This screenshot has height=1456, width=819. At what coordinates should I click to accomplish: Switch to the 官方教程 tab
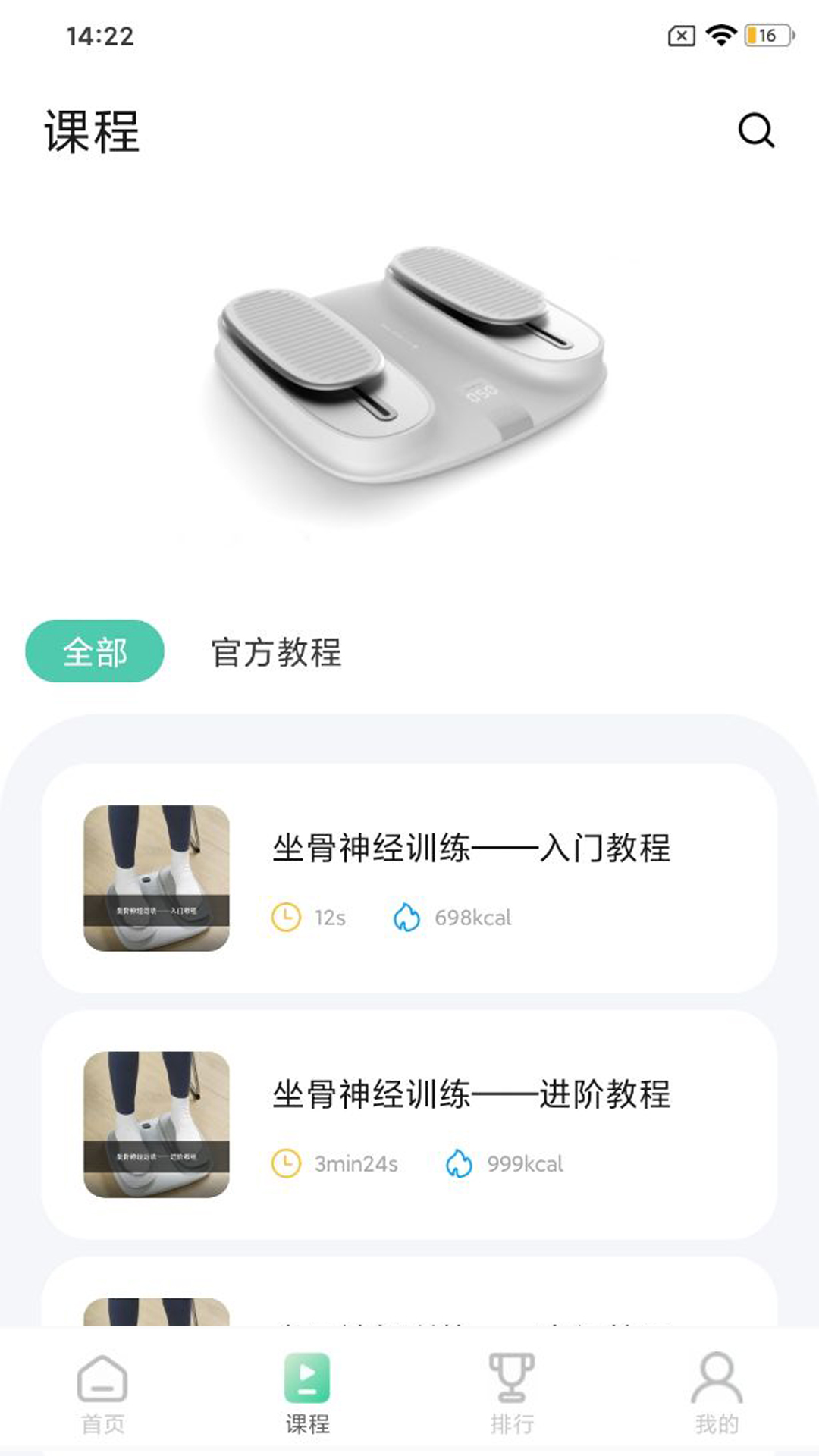pyautogui.click(x=276, y=654)
